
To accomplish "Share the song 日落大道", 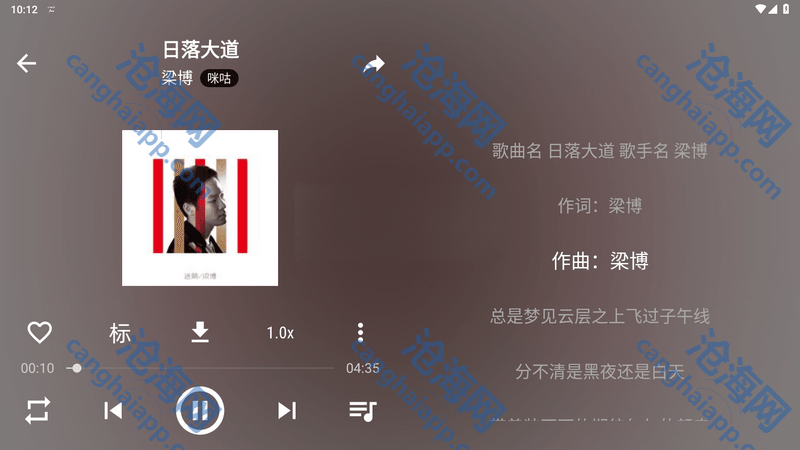I will click(x=373, y=64).
